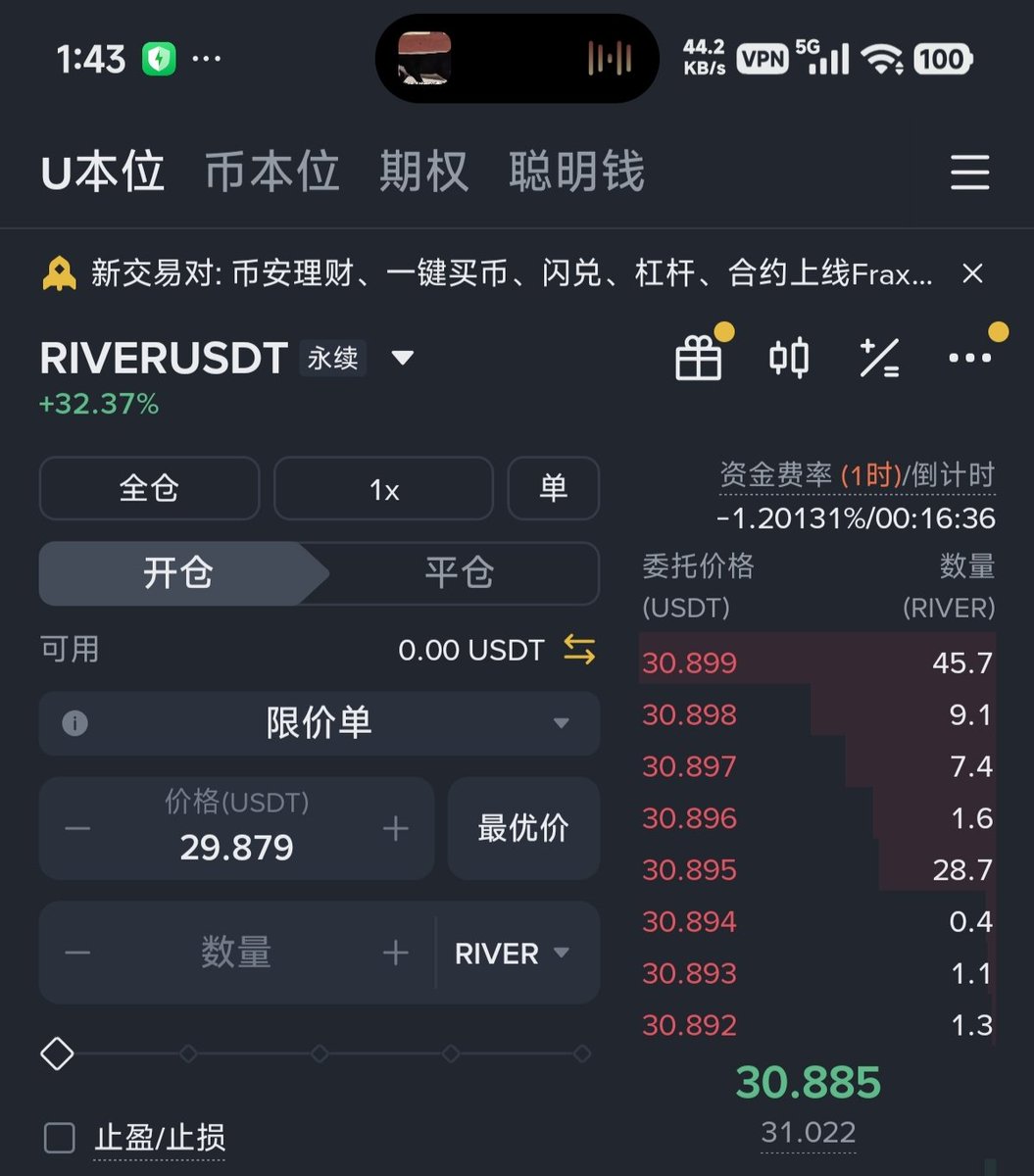
Task: Select 最优价 best price button
Action: coord(522,829)
